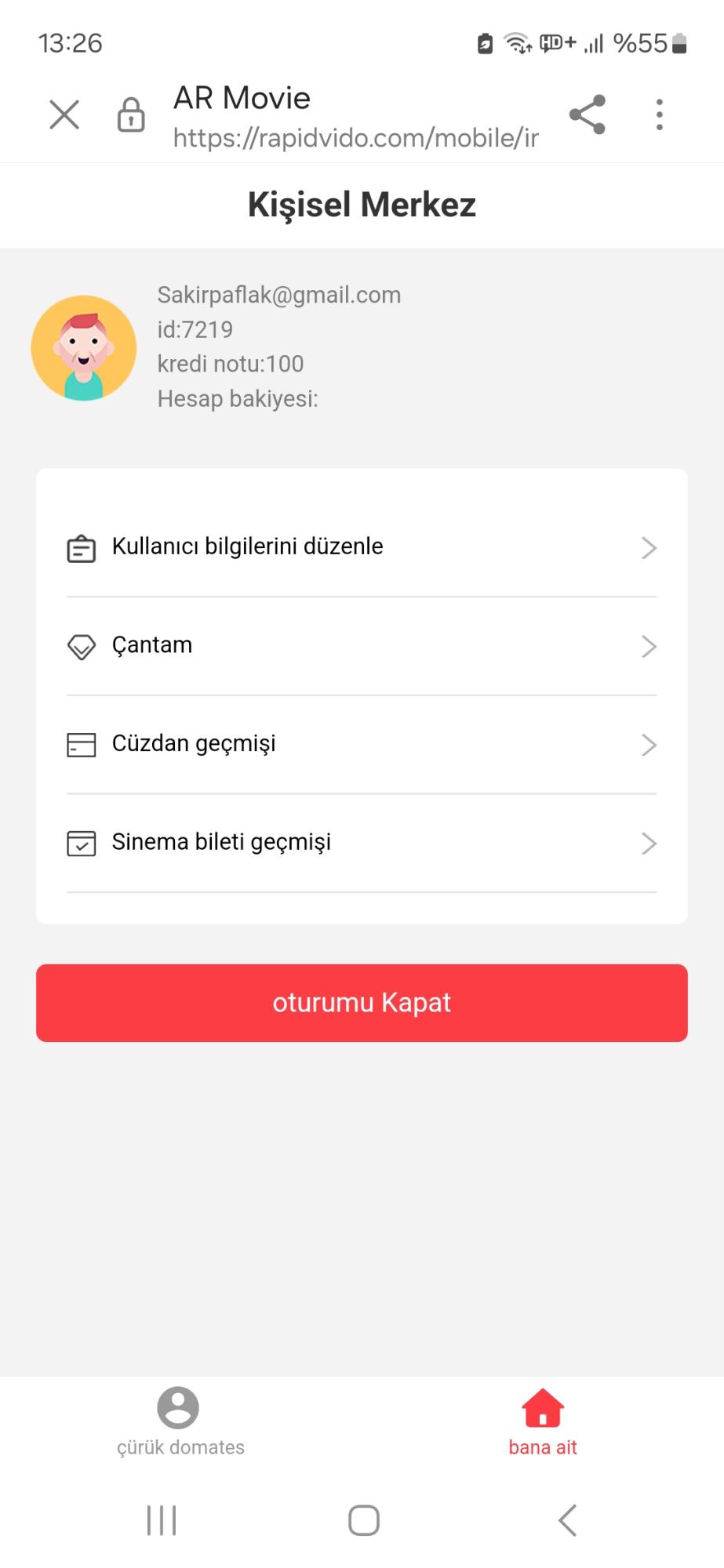Switch to the çürük domates tab
The width and height of the screenshot is (724, 1568).
coord(180,1421)
